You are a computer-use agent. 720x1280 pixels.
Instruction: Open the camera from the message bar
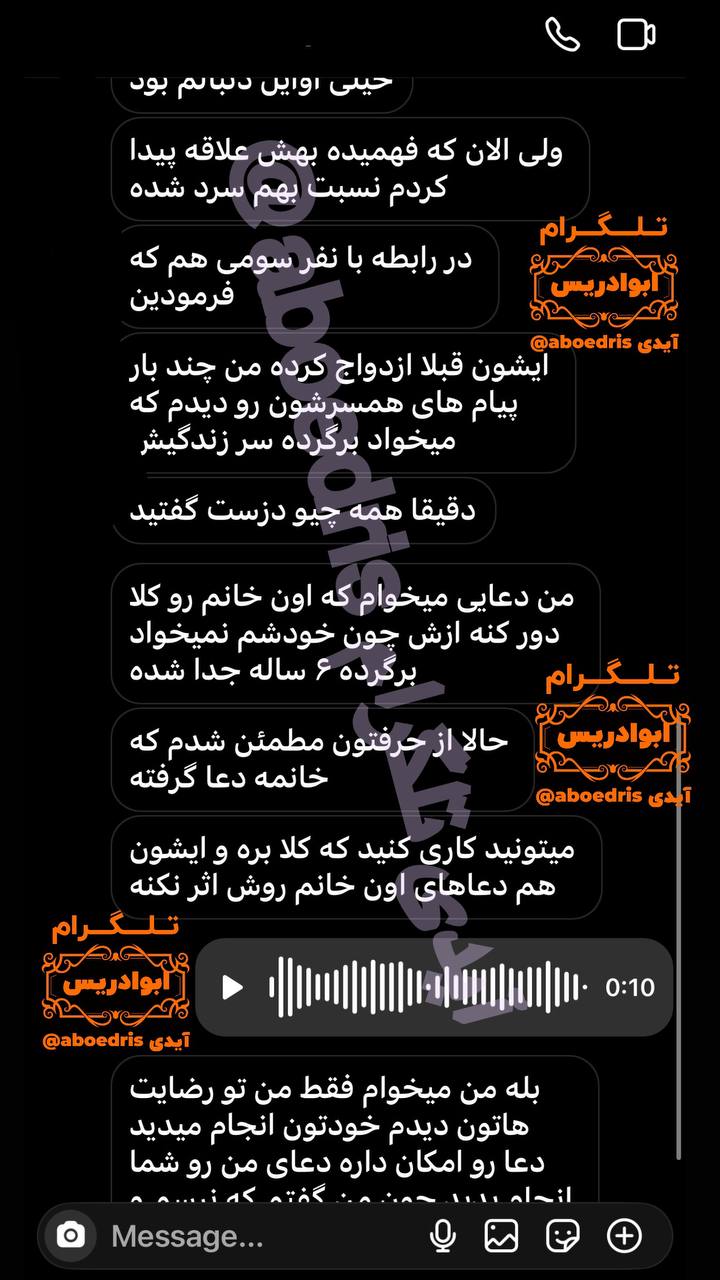71,1236
